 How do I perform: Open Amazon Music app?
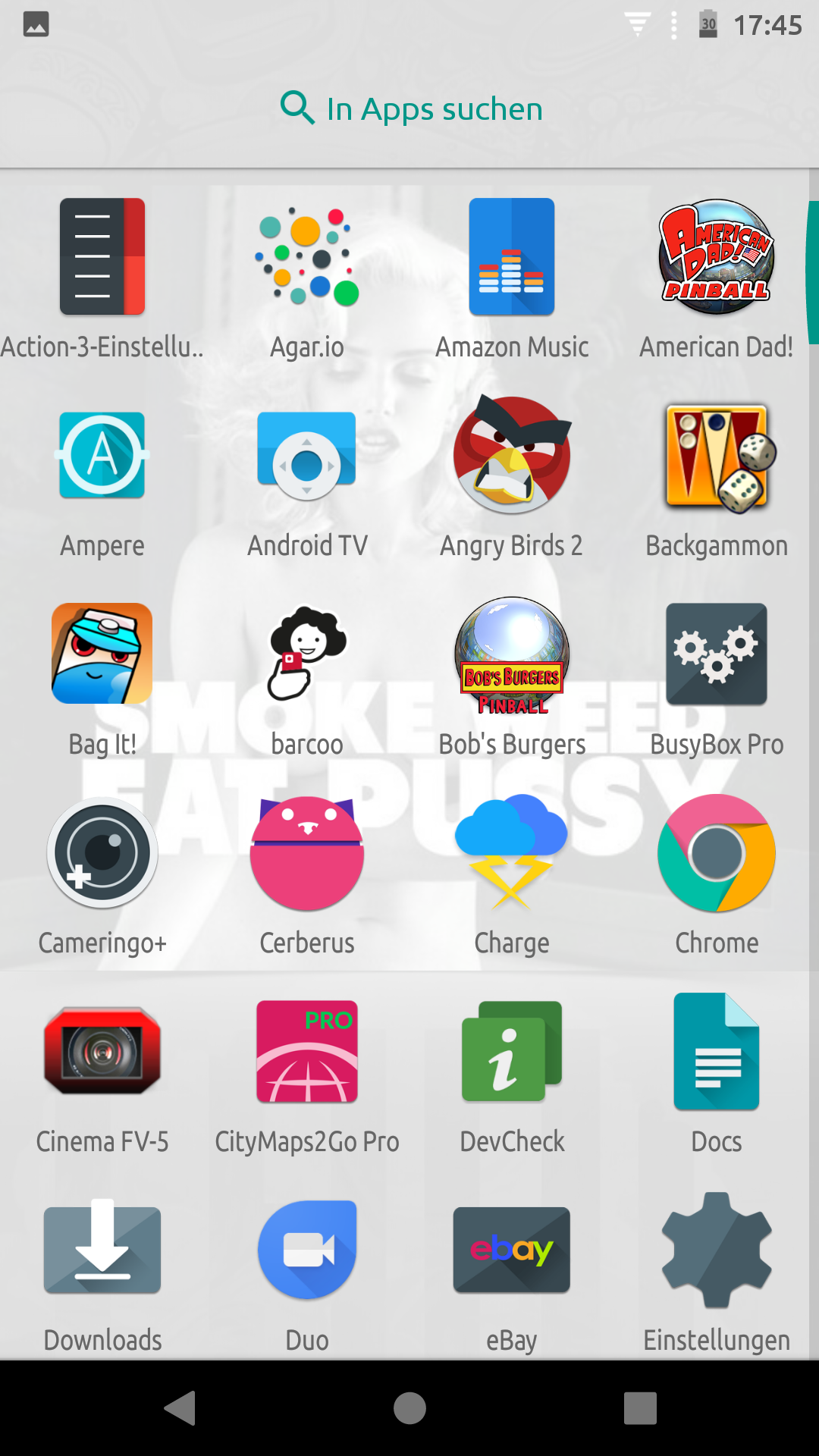[512, 258]
